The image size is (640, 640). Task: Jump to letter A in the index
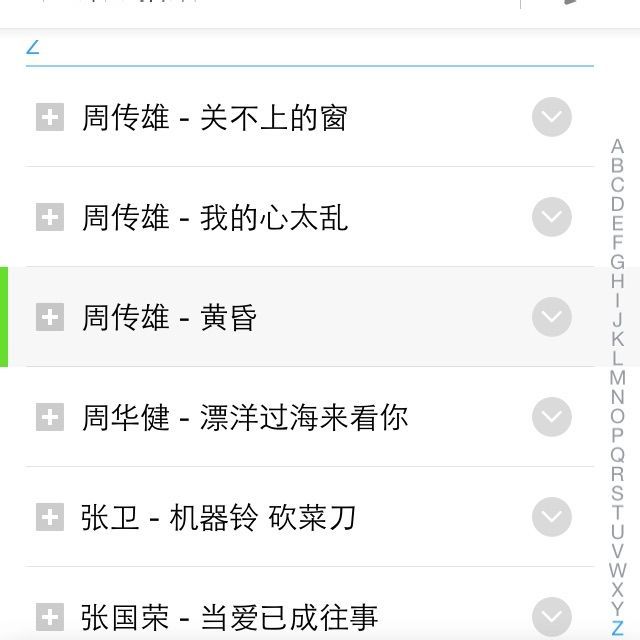[617, 147]
